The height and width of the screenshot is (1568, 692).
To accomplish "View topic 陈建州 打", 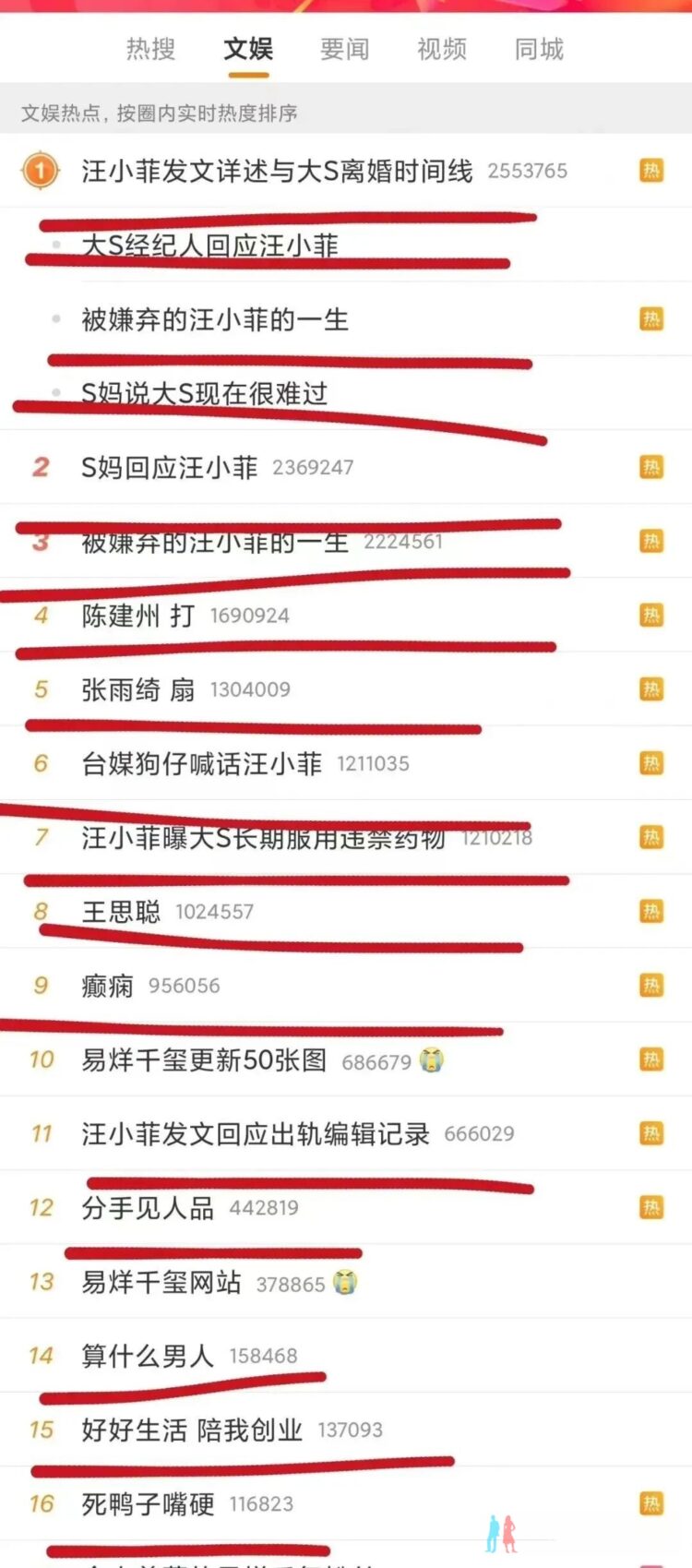I will click(138, 616).
